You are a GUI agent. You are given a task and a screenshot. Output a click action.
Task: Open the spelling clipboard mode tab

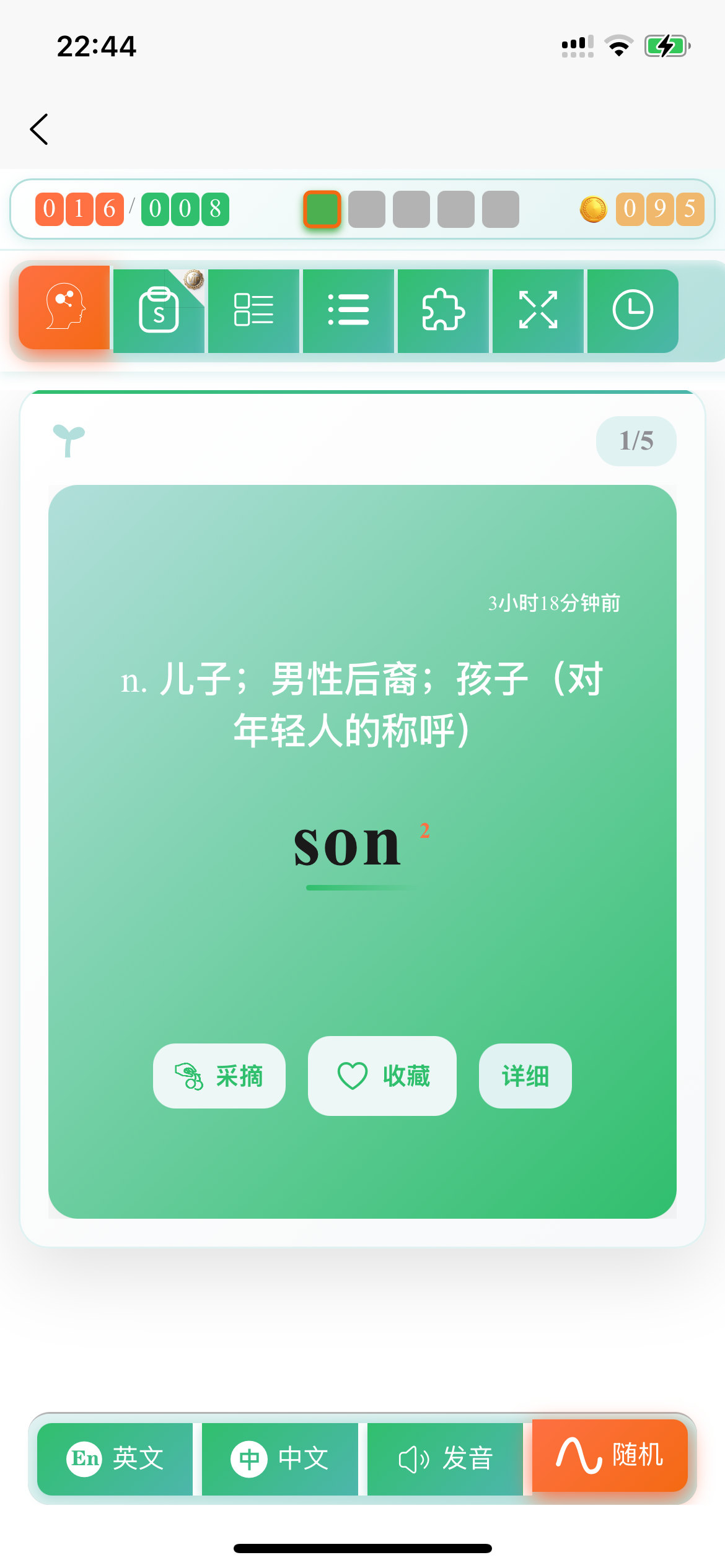pos(159,310)
